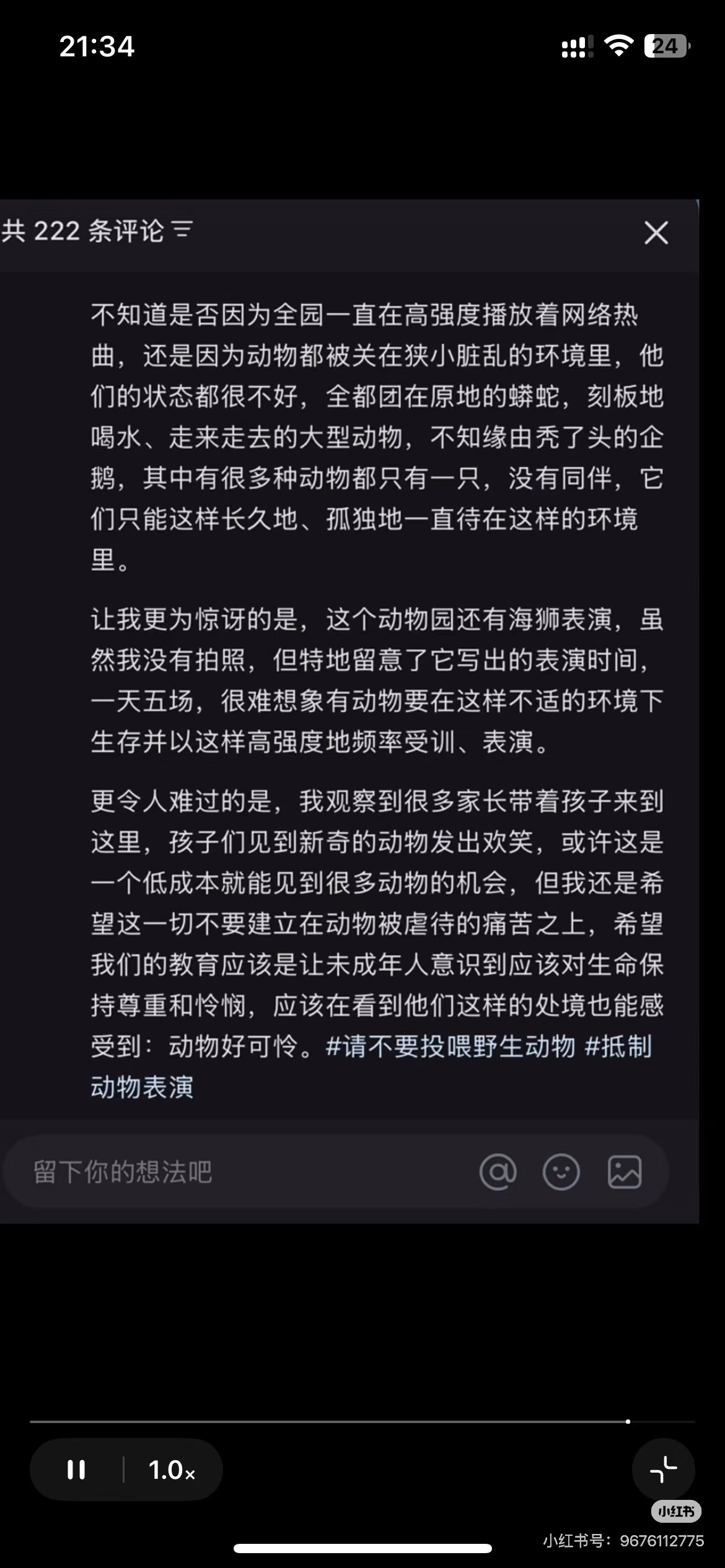Change the 1.0x playback speed
The height and width of the screenshot is (1568, 725).
click(x=172, y=1470)
